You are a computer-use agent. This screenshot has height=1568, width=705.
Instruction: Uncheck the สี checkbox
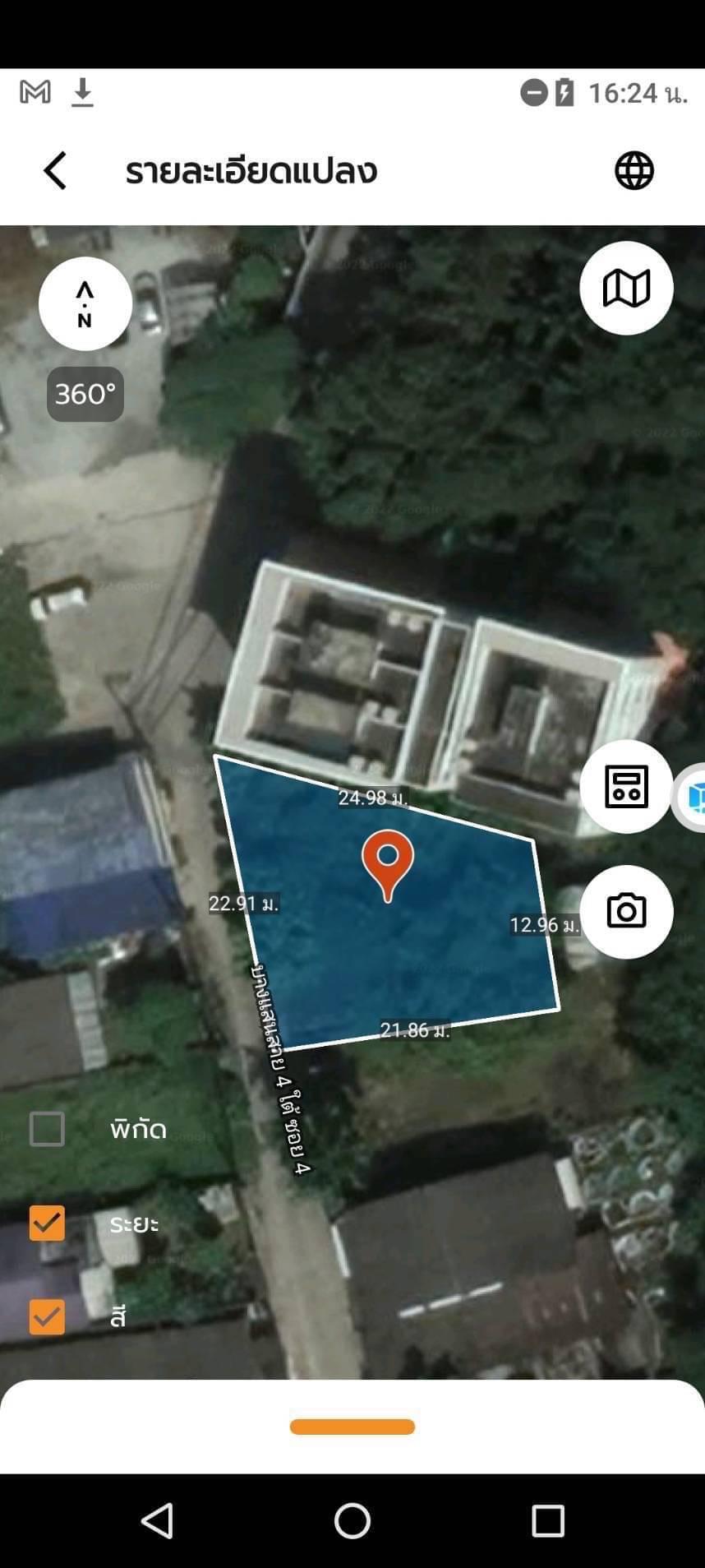point(47,1316)
